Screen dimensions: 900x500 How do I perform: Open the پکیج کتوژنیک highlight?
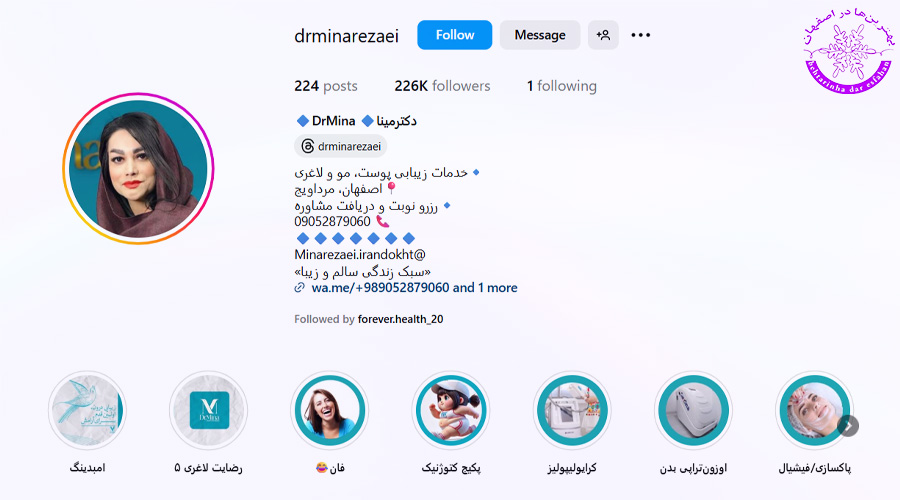[450, 411]
